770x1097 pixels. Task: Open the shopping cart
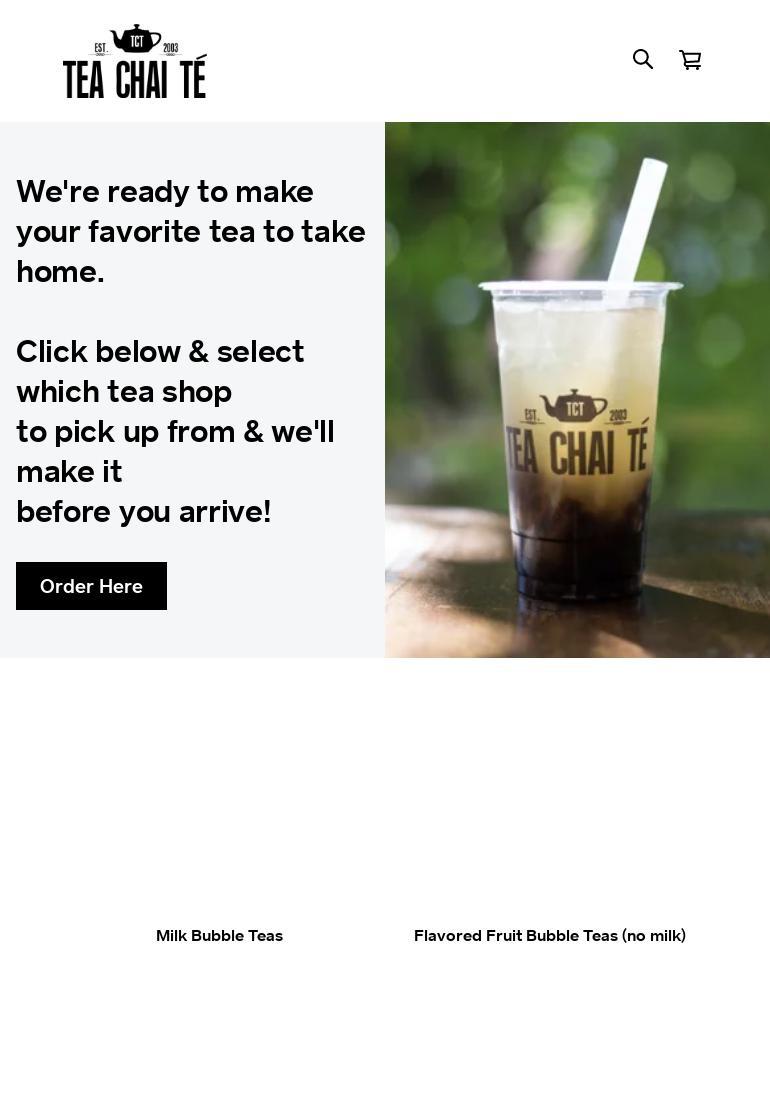click(x=690, y=60)
